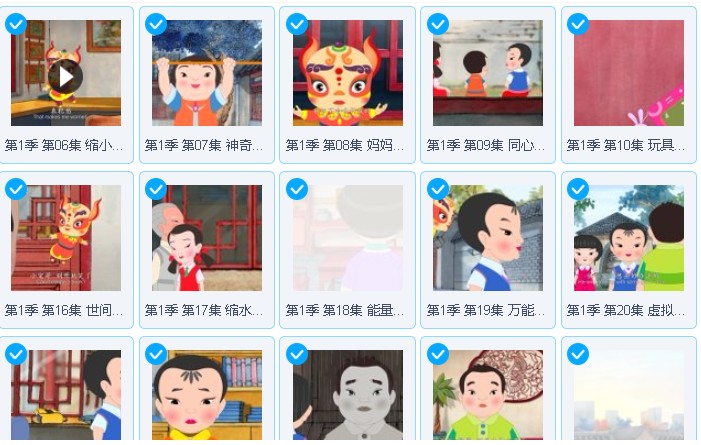Uncheck the 第1季 第10集 episode
Viewport: 701px width, 445px height.
tap(578, 24)
